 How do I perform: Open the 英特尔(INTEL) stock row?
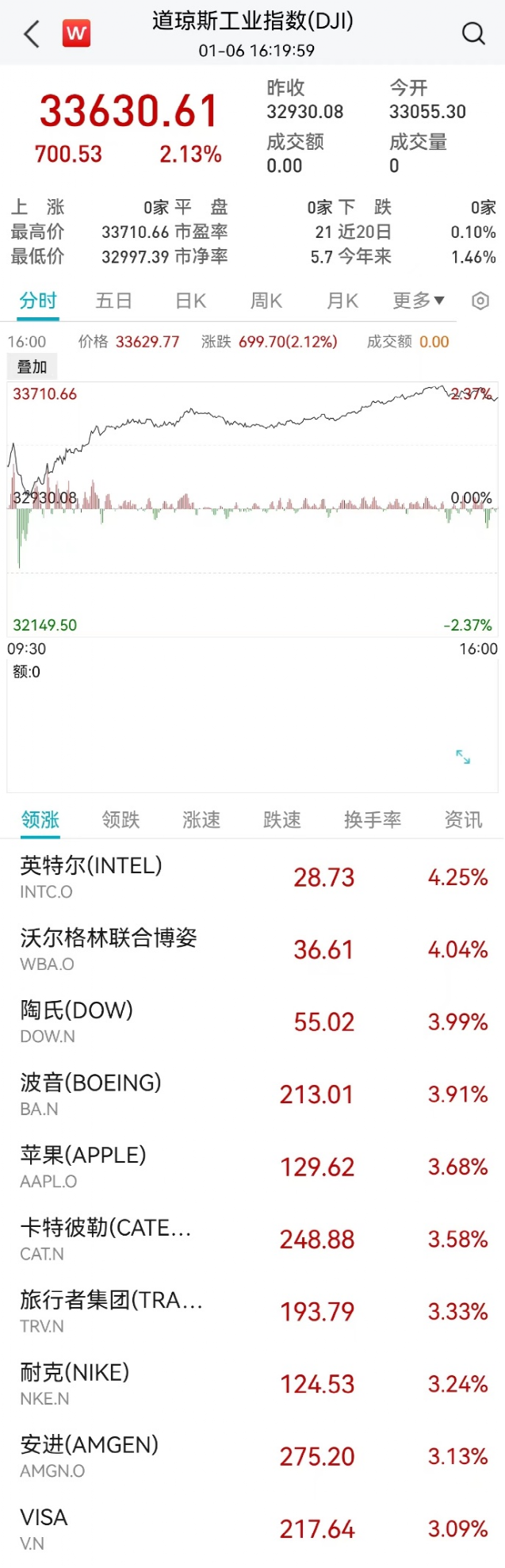(x=252, y=877)
